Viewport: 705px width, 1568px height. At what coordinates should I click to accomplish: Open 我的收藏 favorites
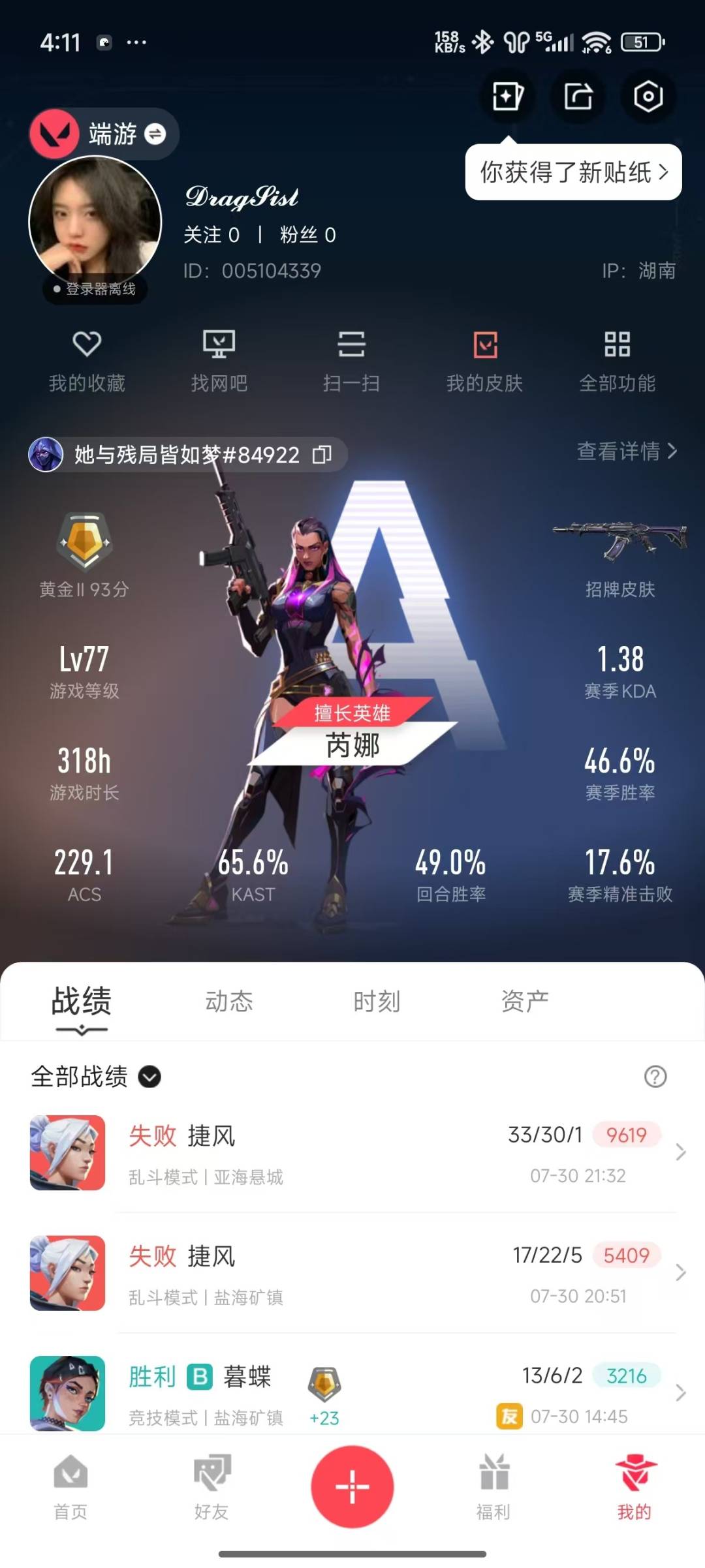point(87,361)
